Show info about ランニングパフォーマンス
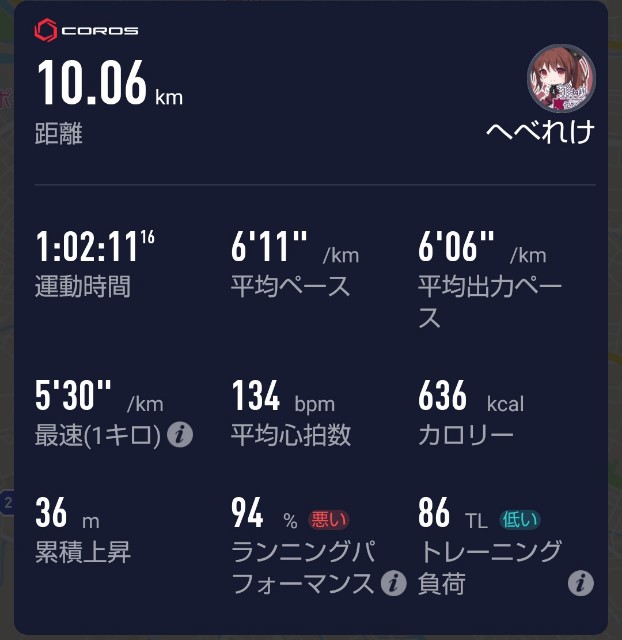Image resolution: width=622 pixels, height=640 pixels. point(394,583)
